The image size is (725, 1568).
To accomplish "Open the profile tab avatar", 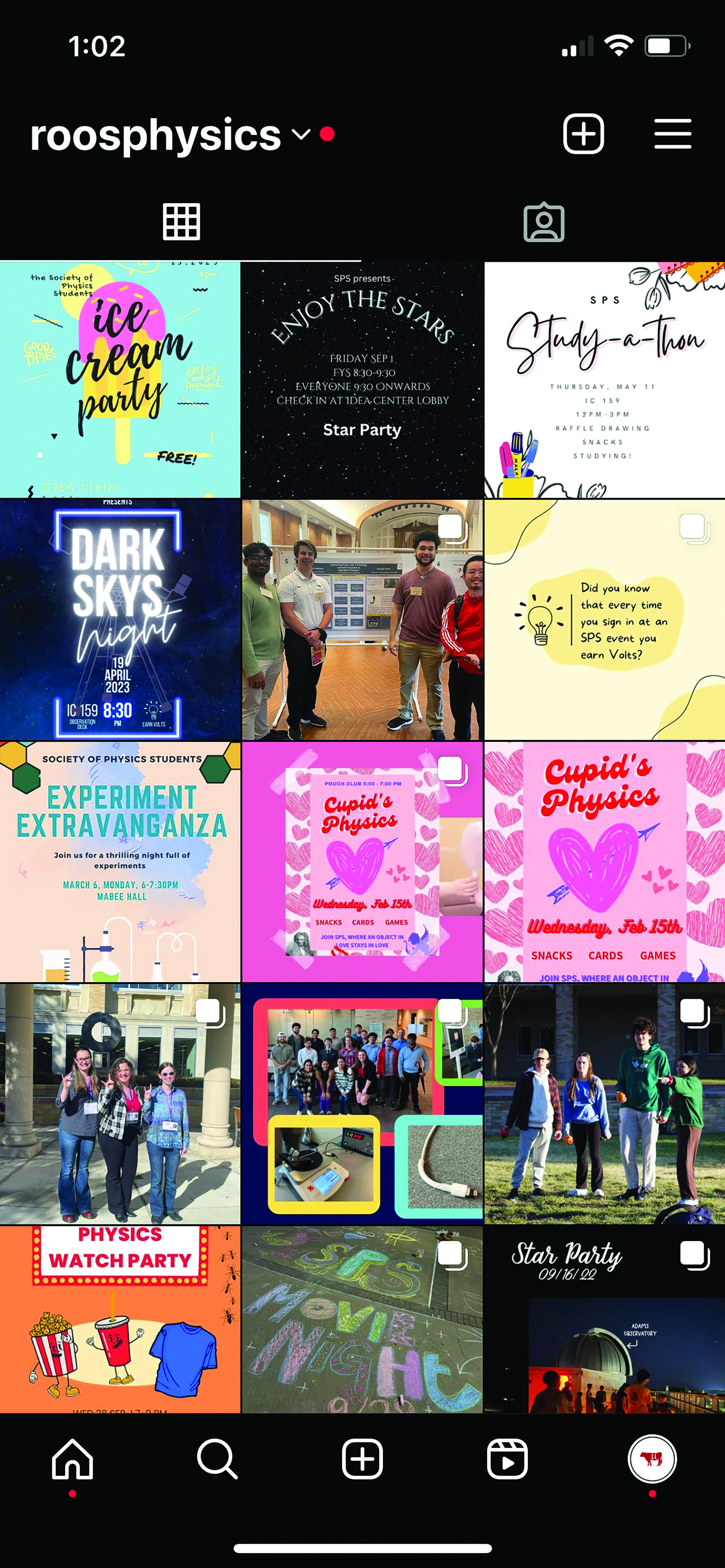I will click(652, 1459).
